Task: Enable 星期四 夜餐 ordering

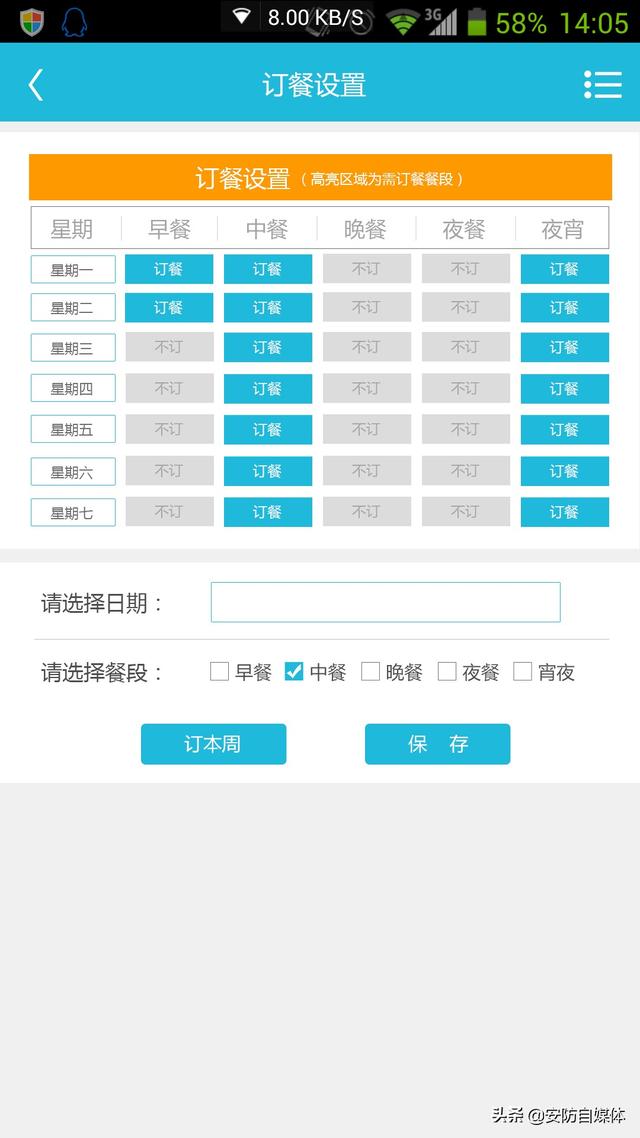Action: pos(465,388)
